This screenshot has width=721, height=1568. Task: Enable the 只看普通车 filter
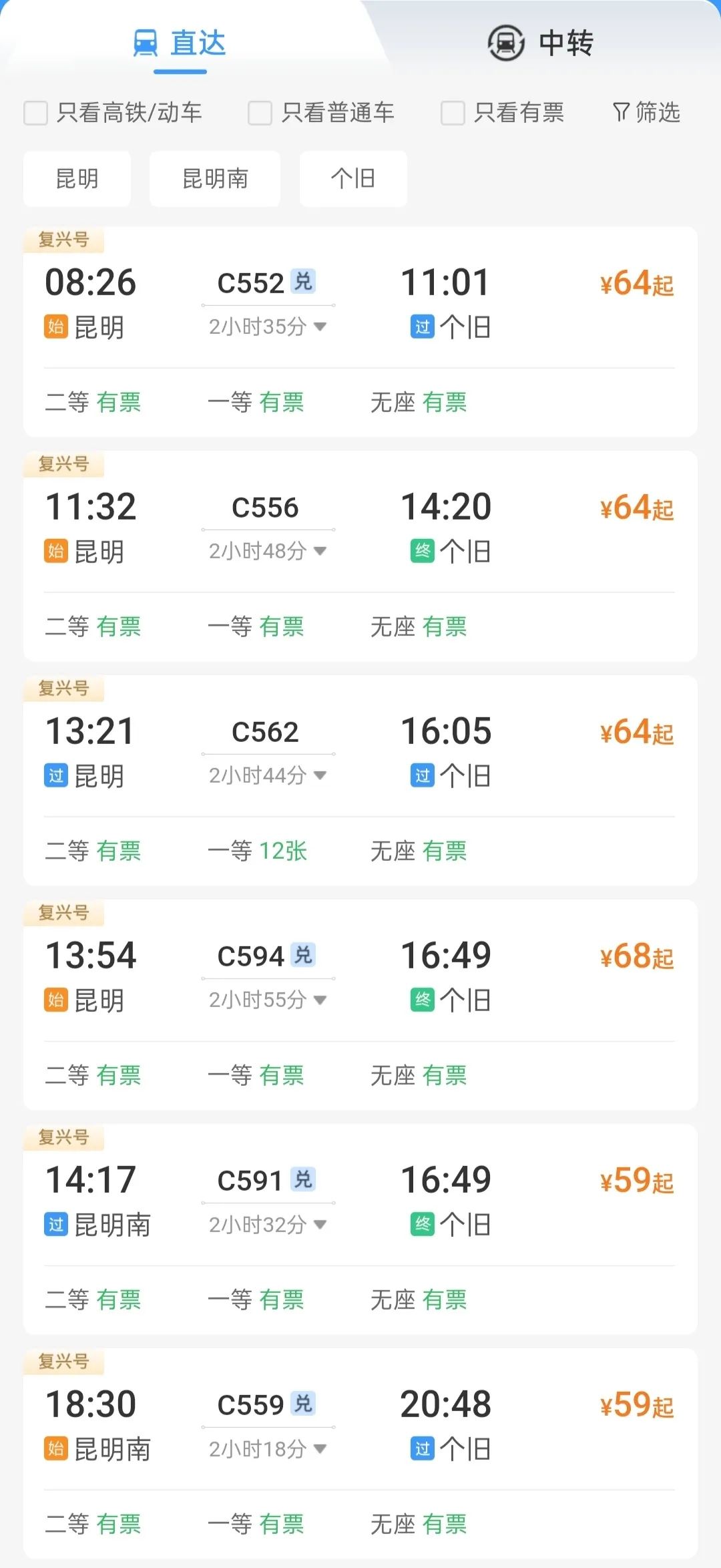tap(260, 113)
